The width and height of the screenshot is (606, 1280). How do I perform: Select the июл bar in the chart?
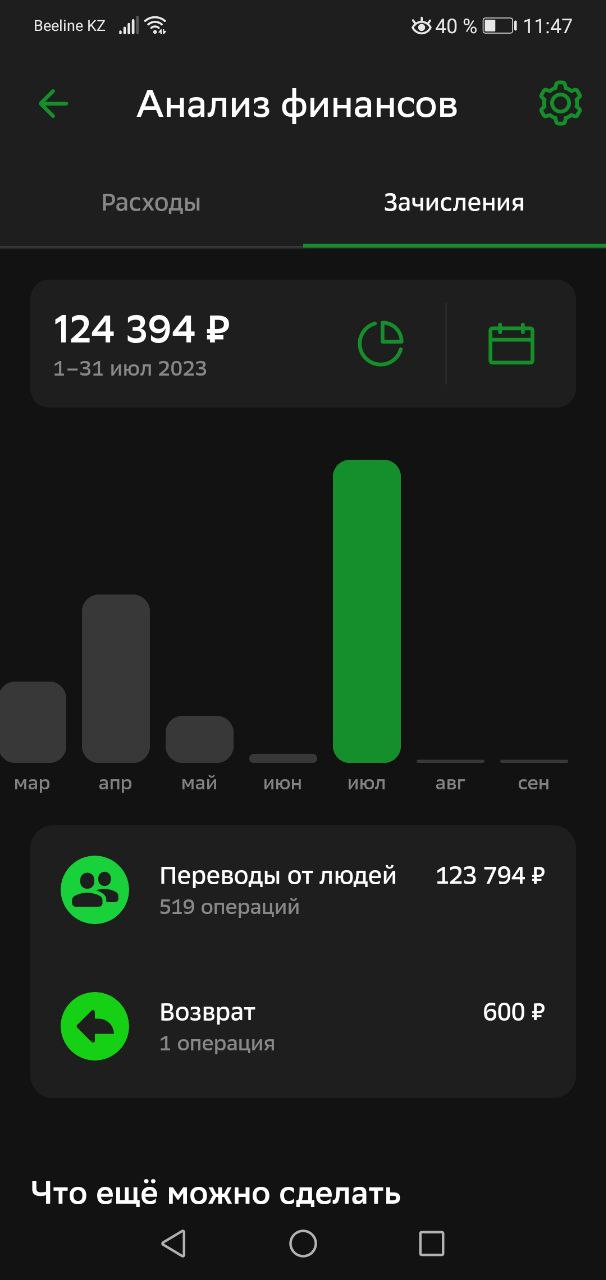[367, 611]
